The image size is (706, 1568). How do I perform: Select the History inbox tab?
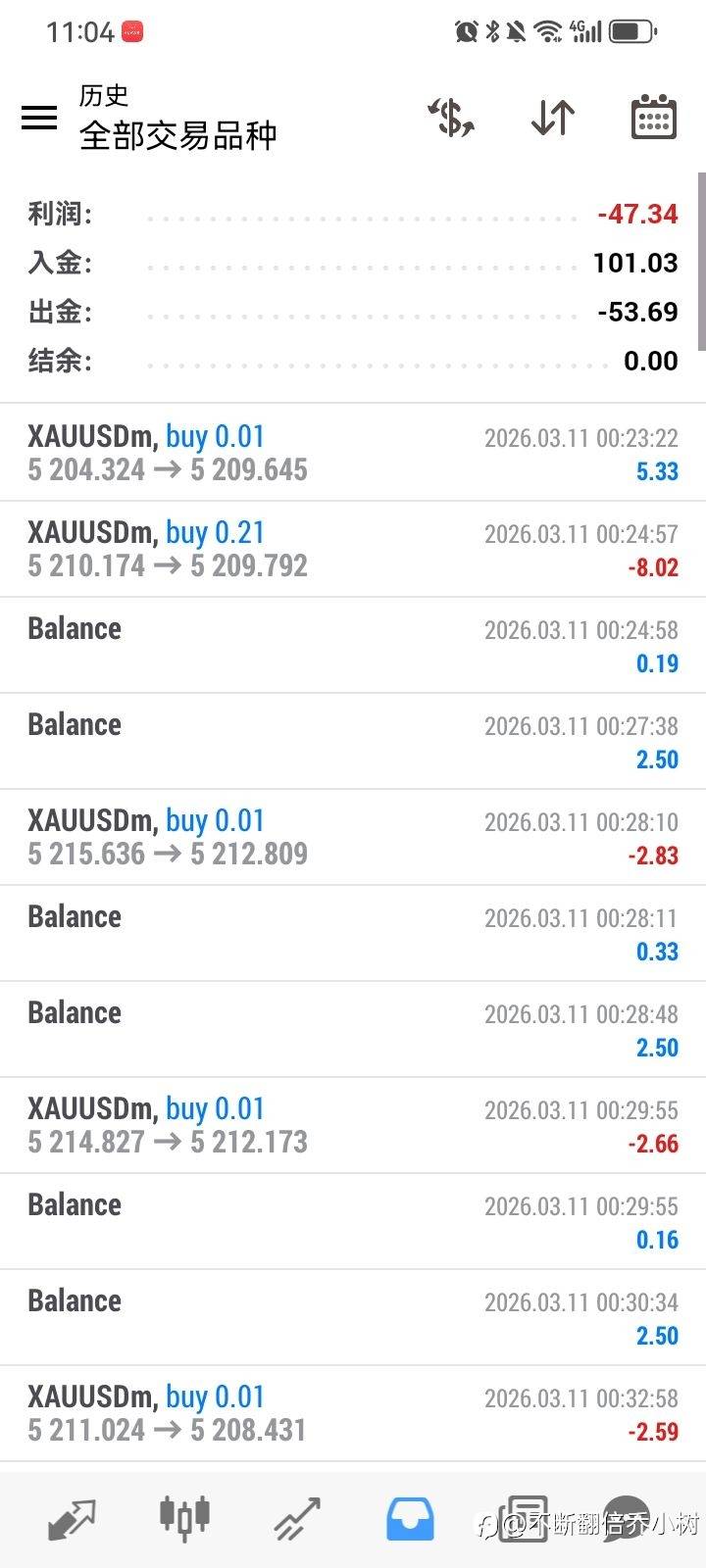[x=410, y=1519]
